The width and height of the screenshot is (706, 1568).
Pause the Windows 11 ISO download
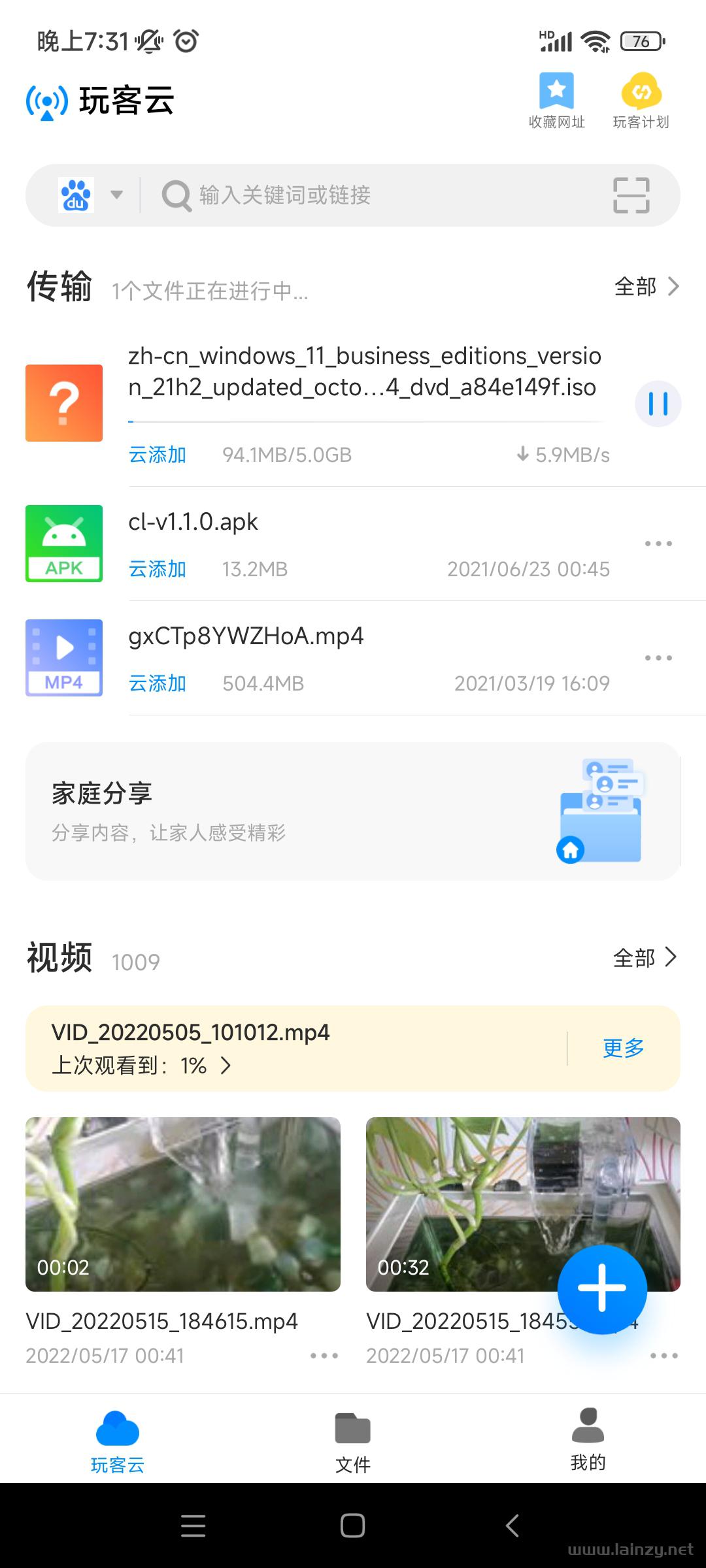tap(658, 404)
